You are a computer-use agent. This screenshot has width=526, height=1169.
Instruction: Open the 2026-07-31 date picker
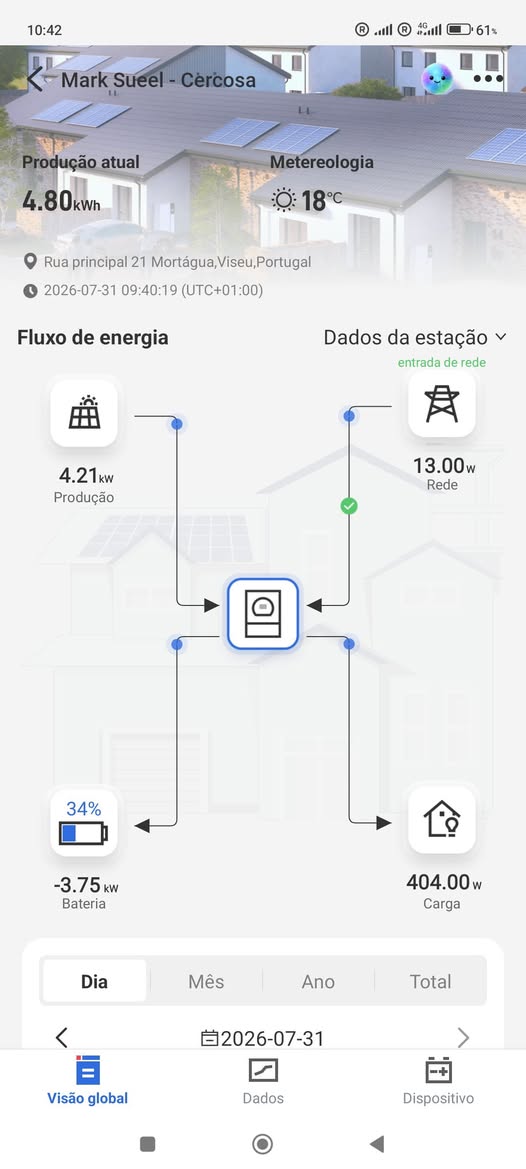(x=263, y=1038)
